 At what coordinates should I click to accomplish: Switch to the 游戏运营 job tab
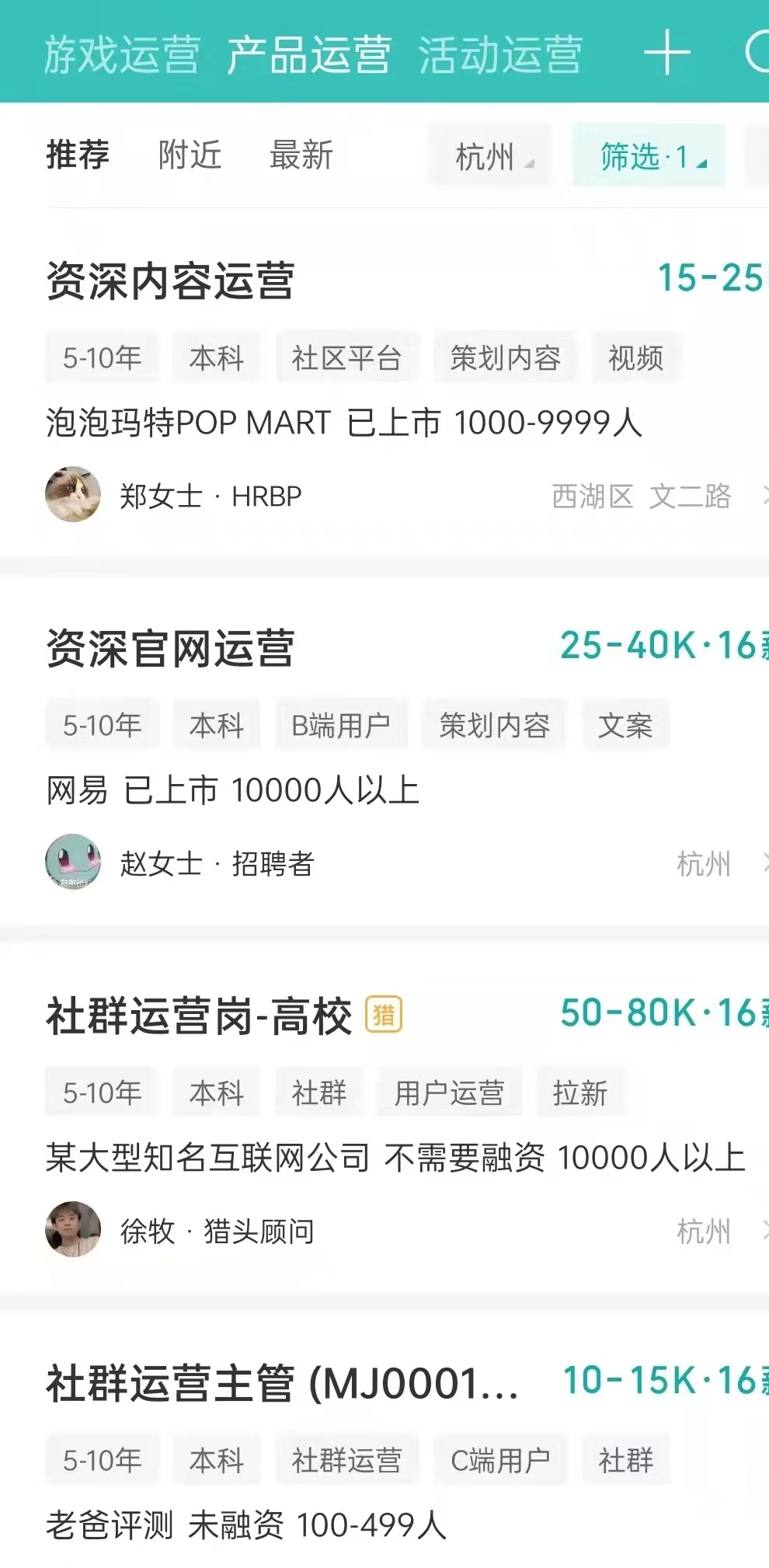[x=122, y=54]
